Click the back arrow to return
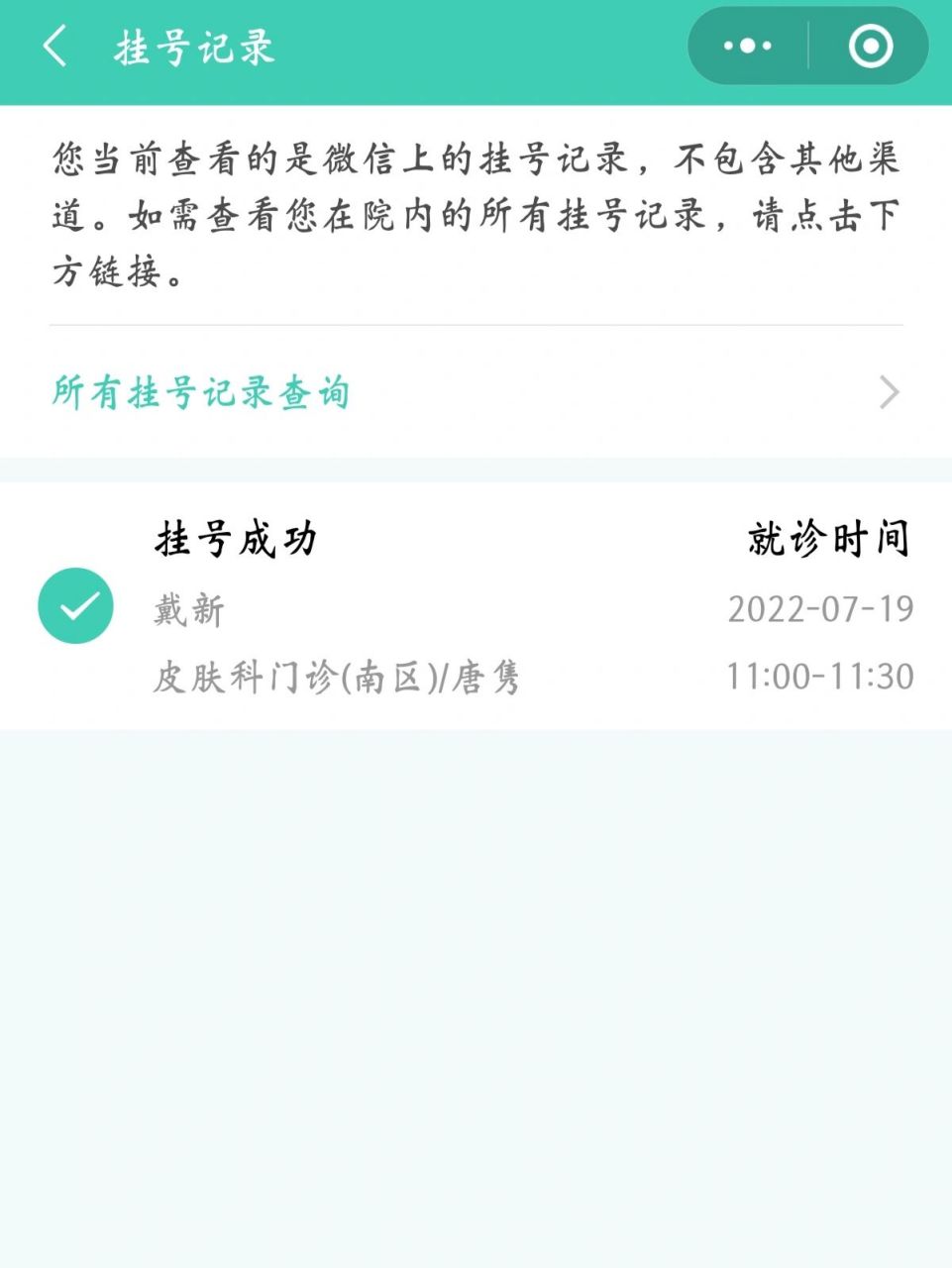The width and height of the screenshot is (952, 1268). click(54, 46)
